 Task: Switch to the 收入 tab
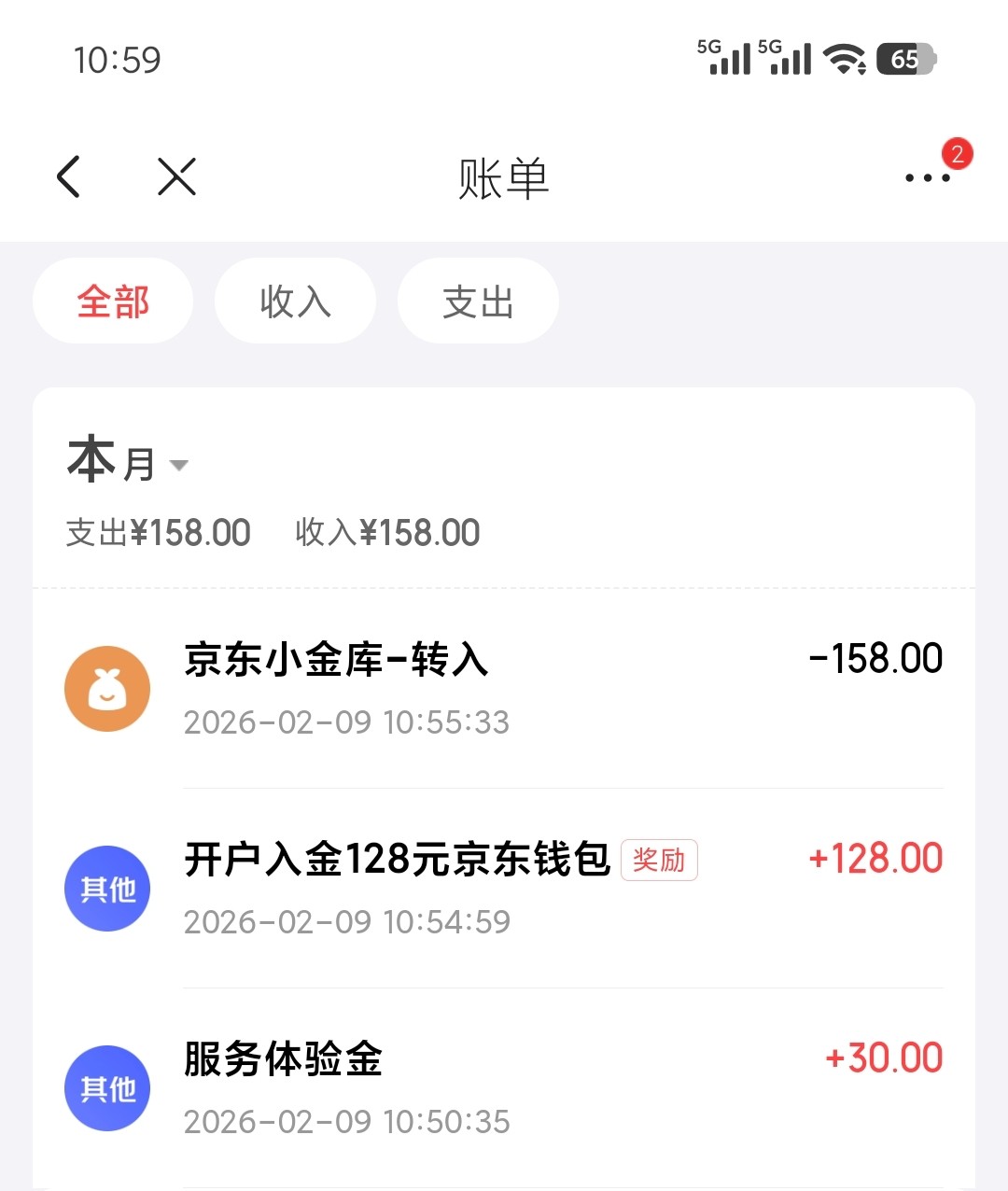(x=295, y=301)
